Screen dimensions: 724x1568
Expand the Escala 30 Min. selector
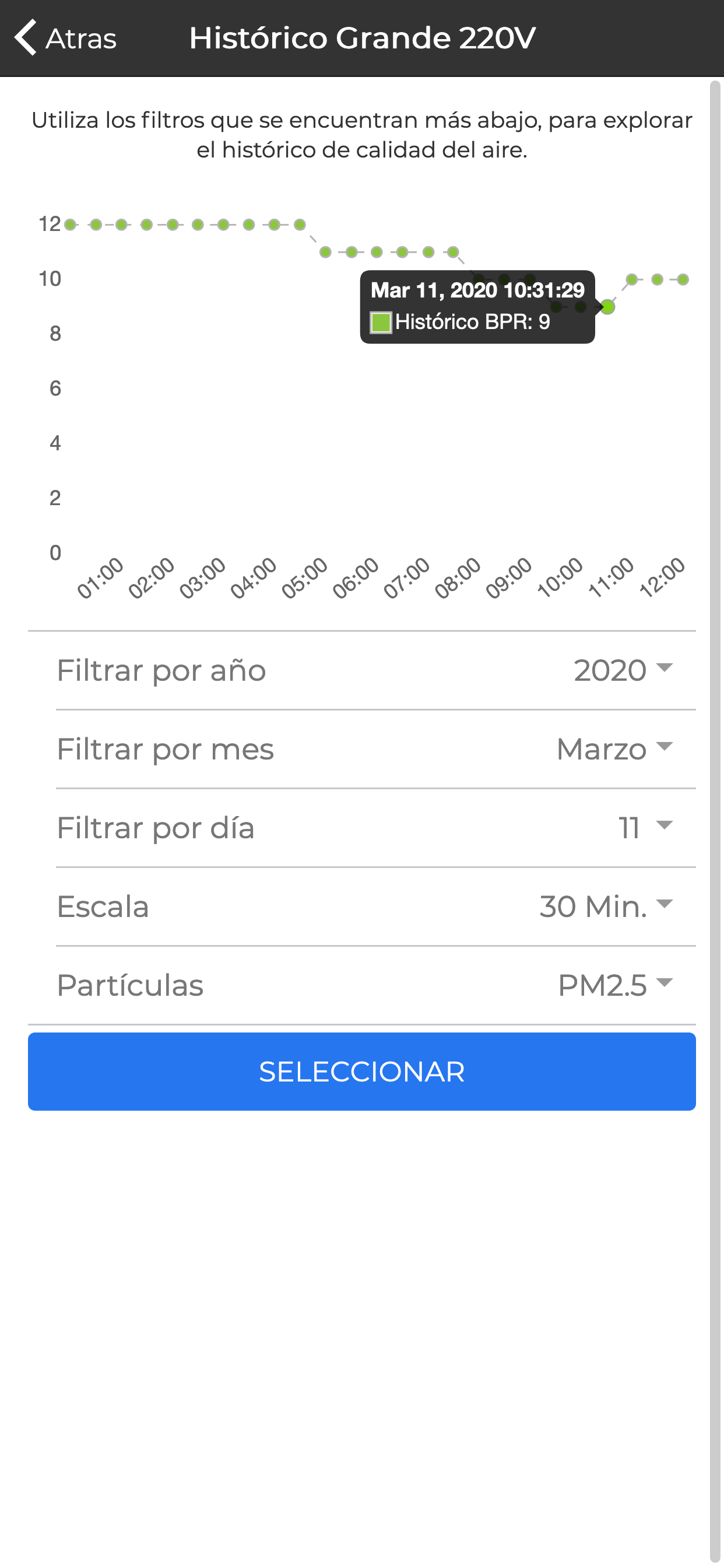pos(606,907)
